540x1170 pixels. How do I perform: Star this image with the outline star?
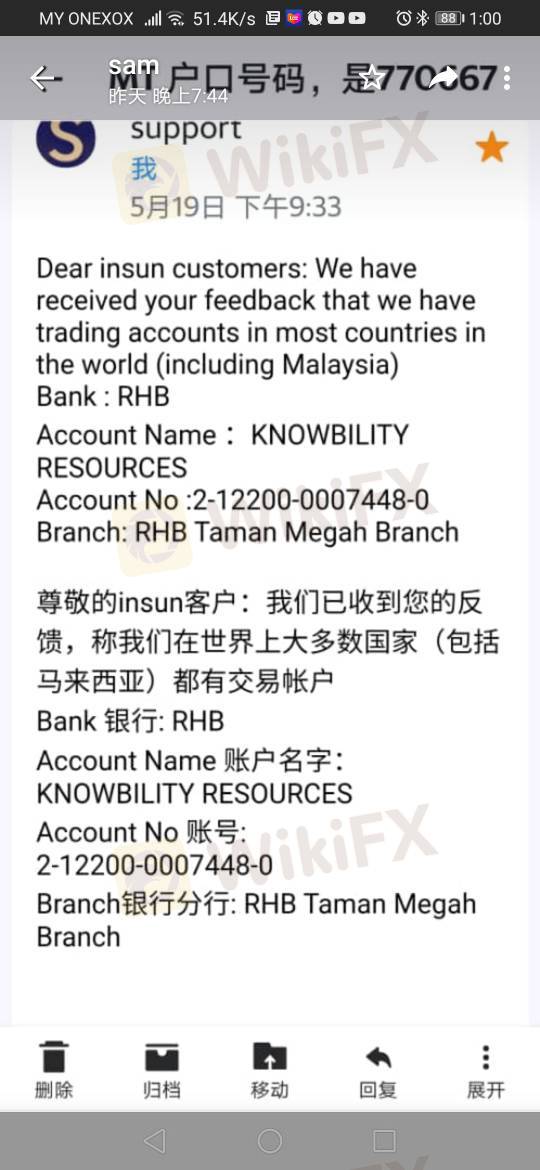coord(372,78)
